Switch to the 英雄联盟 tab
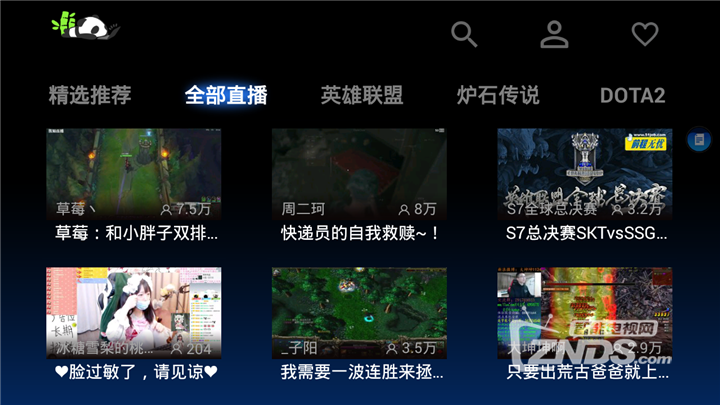The image size is (720, 405). pyautogui.click(x=362, y=96)
